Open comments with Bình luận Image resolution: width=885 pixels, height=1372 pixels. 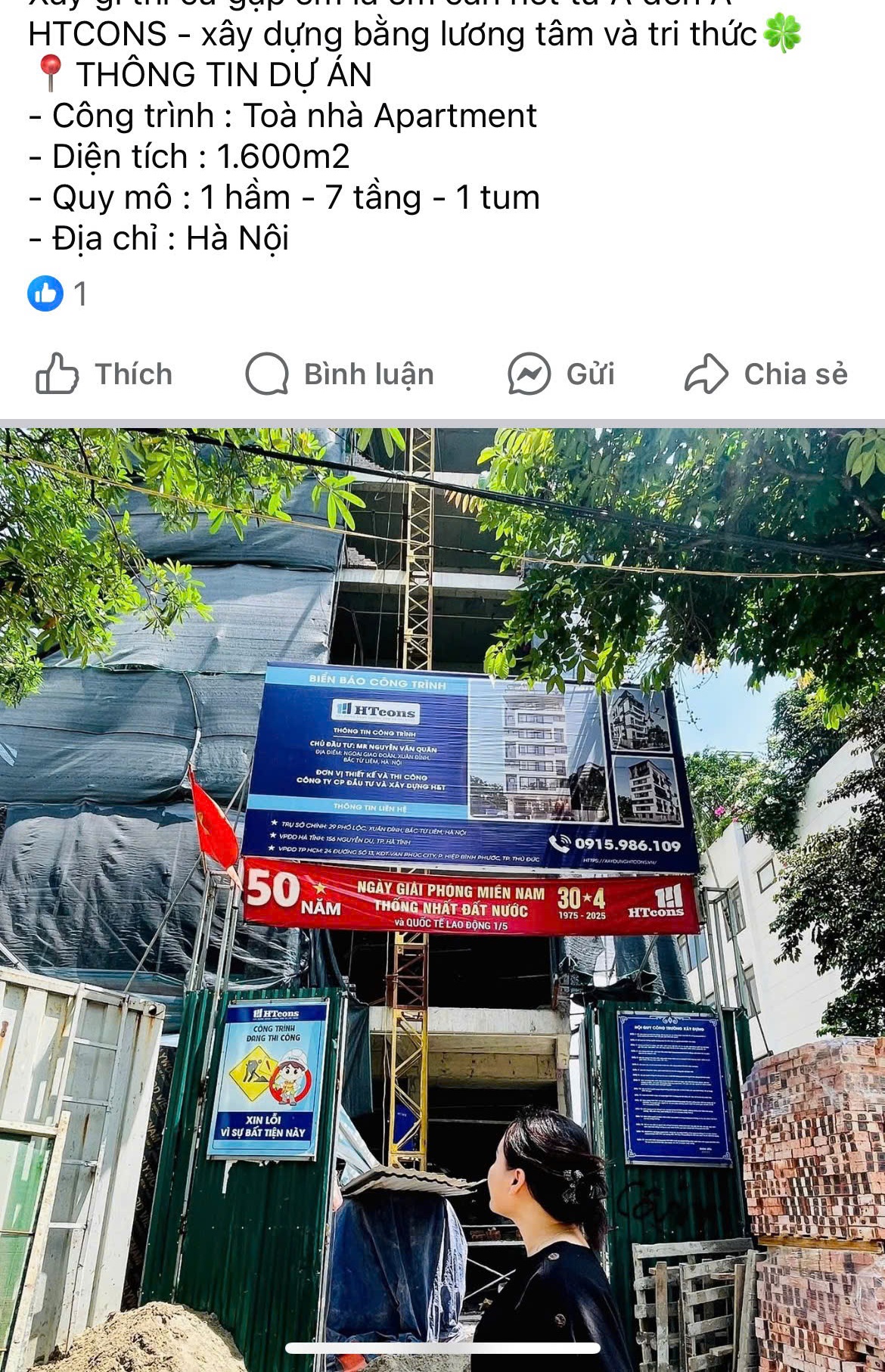(340, 374)
